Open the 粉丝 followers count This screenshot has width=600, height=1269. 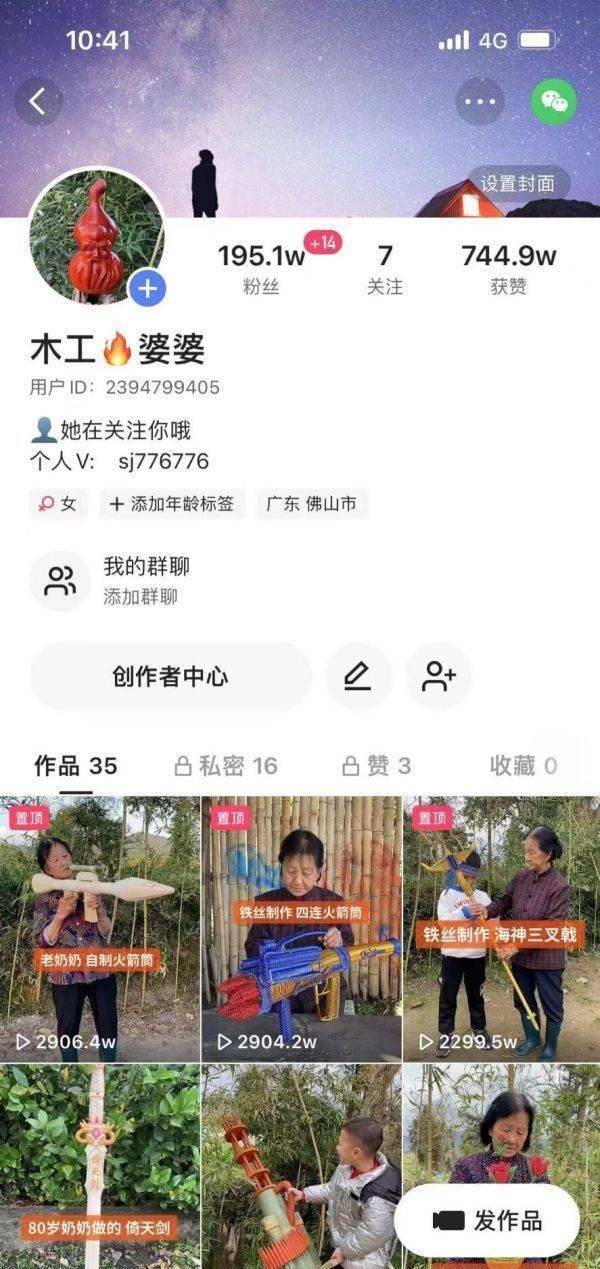point(262,268)
